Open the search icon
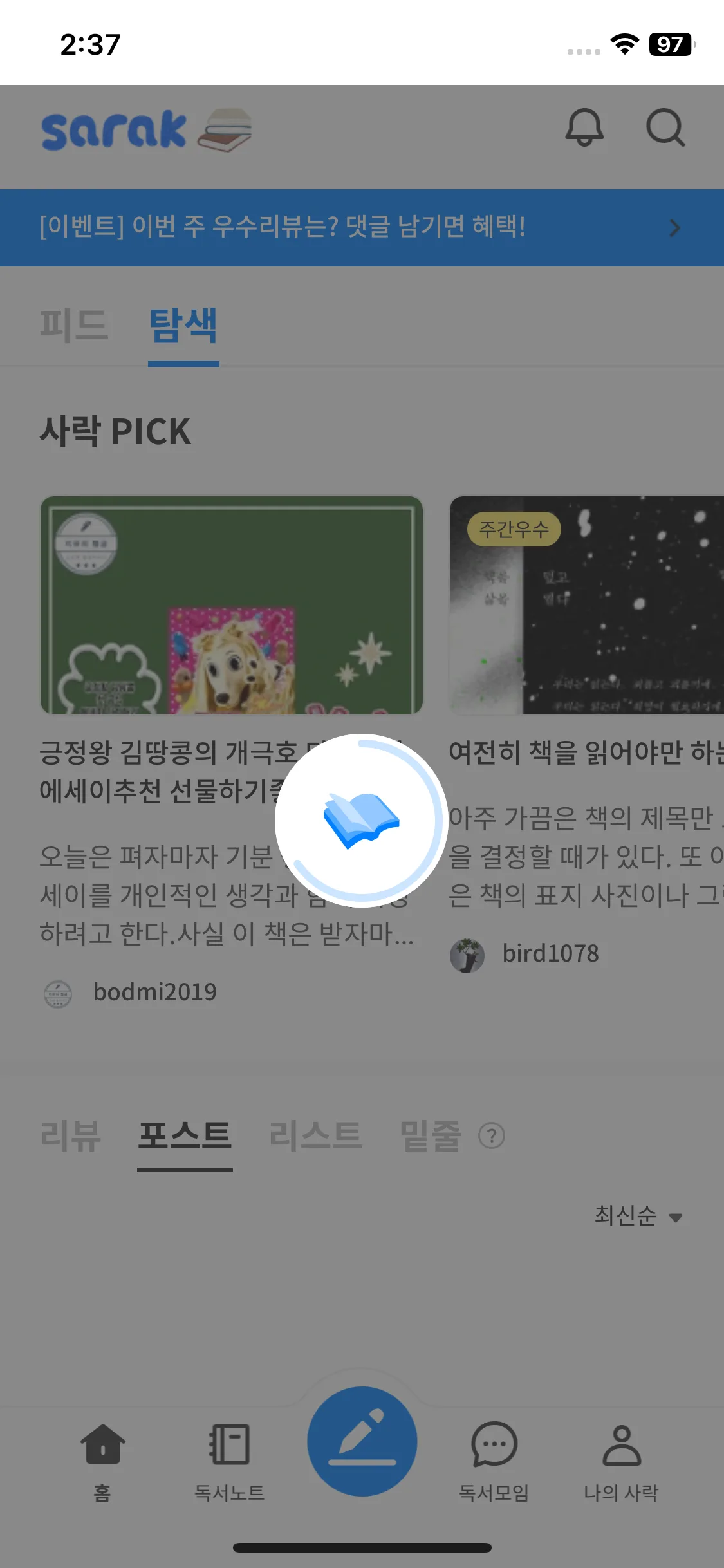The height and width of the screenshot is (1568, 724). coord(665,128)
